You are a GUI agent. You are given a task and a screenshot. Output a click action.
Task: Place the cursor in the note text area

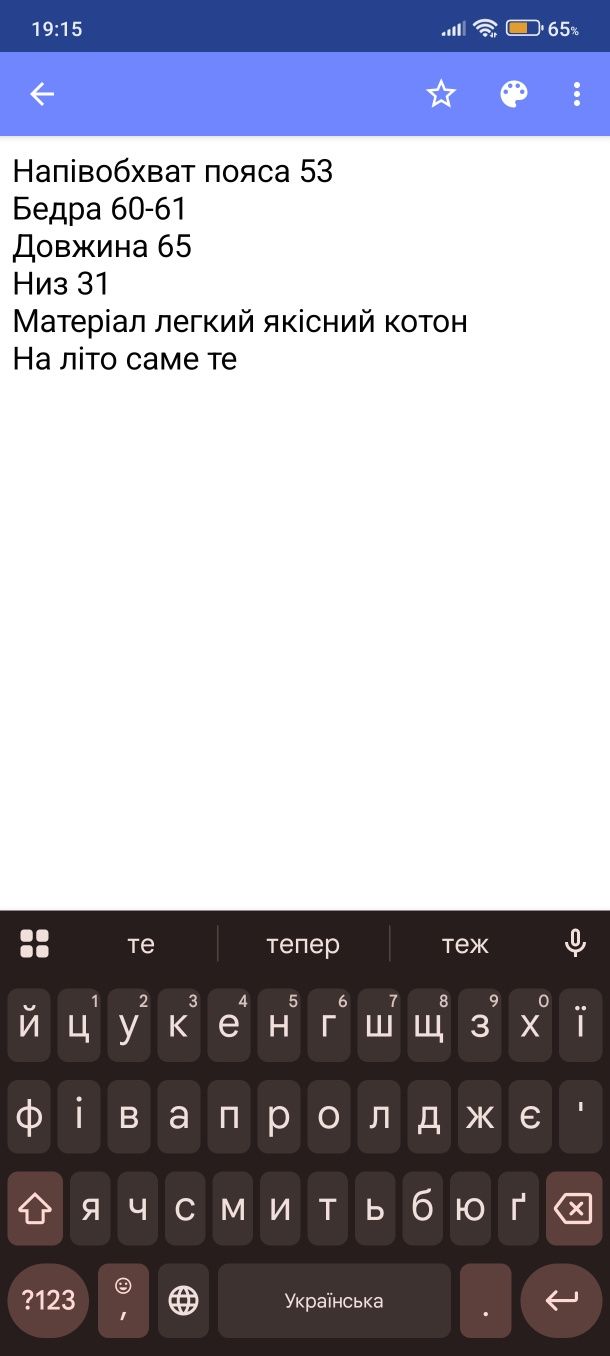[x=305, y=520]
